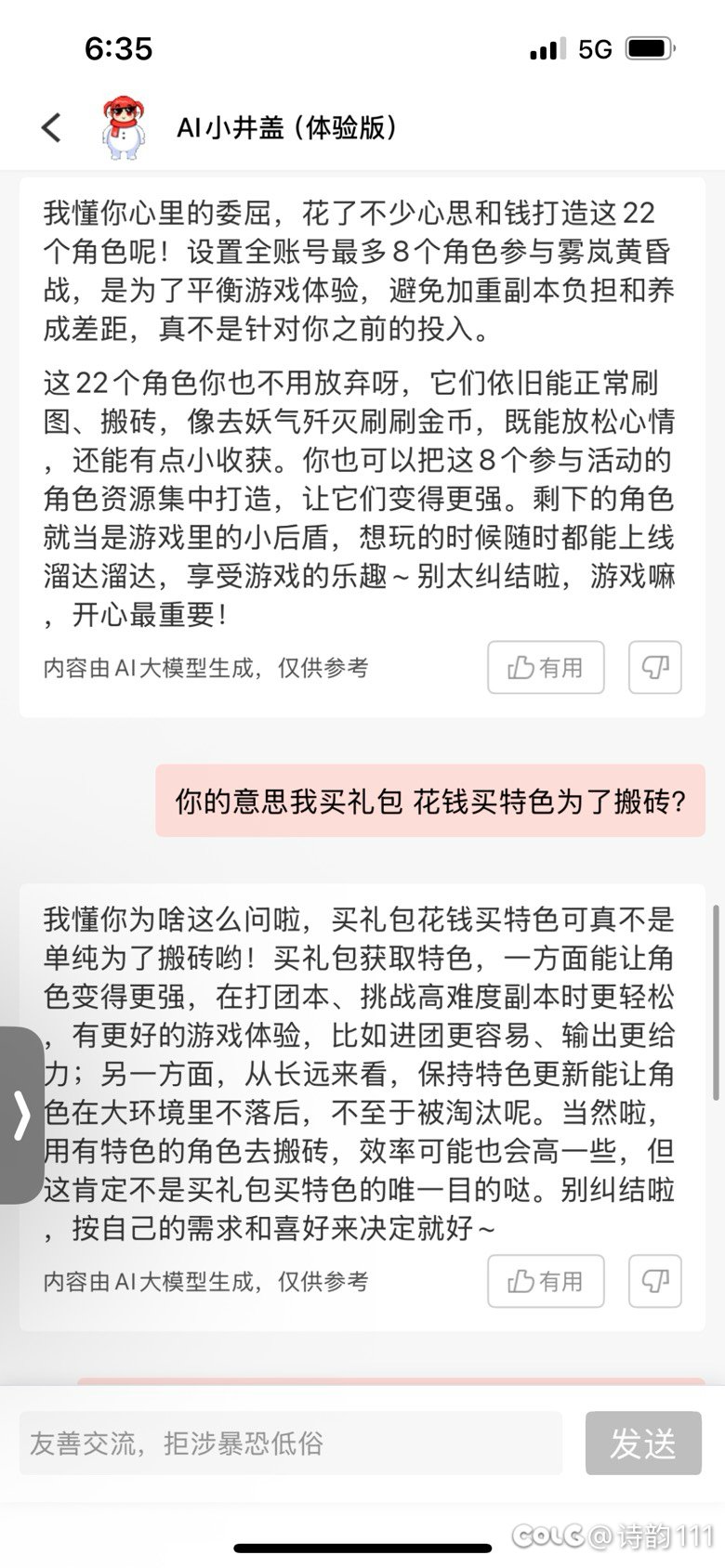Image resolution: width=725 pixels, height=1568 pixels.
Task: Mark the second AI answer as 有用
Action: [546, 1282]
